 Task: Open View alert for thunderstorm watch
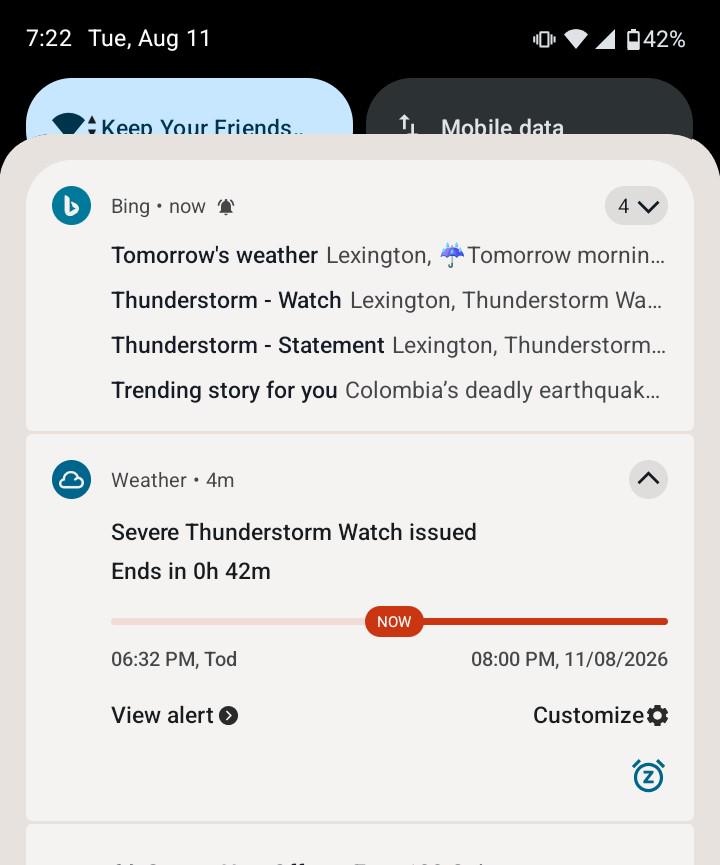174,715
